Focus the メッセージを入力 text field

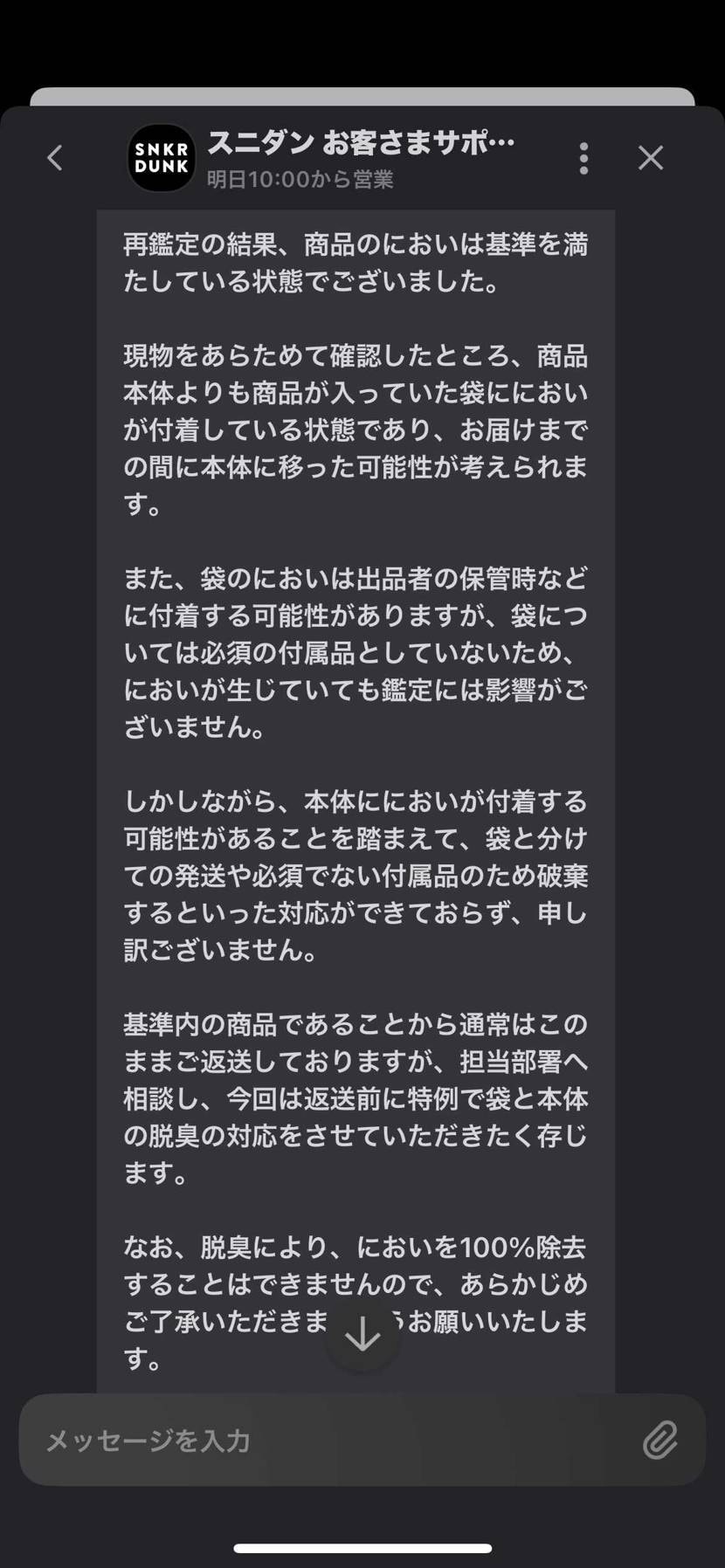click(x=262, y=1441)
